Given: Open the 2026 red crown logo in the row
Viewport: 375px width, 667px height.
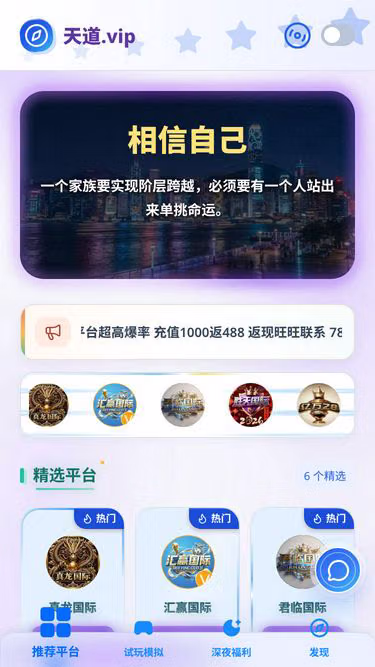Looking at the screenshot, I should (250, 405).
